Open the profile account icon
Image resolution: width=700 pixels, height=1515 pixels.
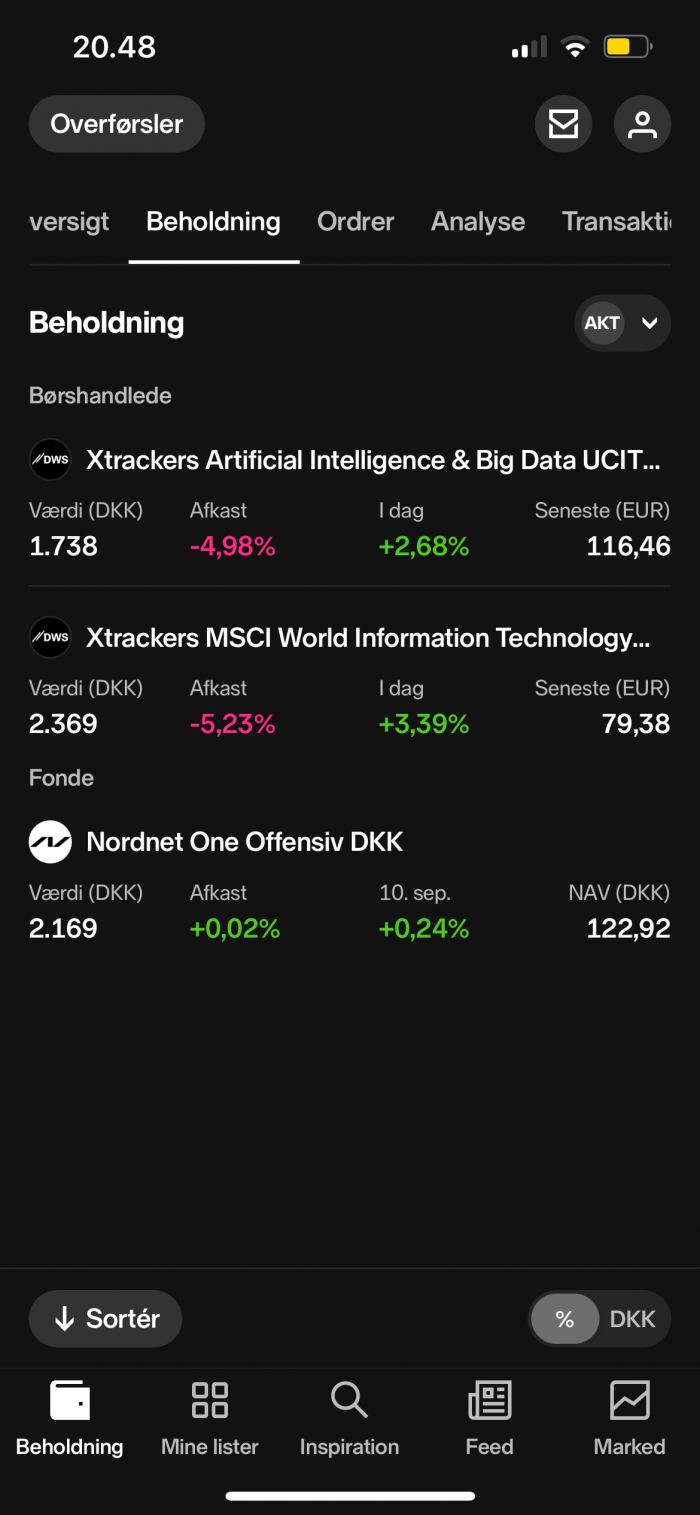click(x=642, y=124)
